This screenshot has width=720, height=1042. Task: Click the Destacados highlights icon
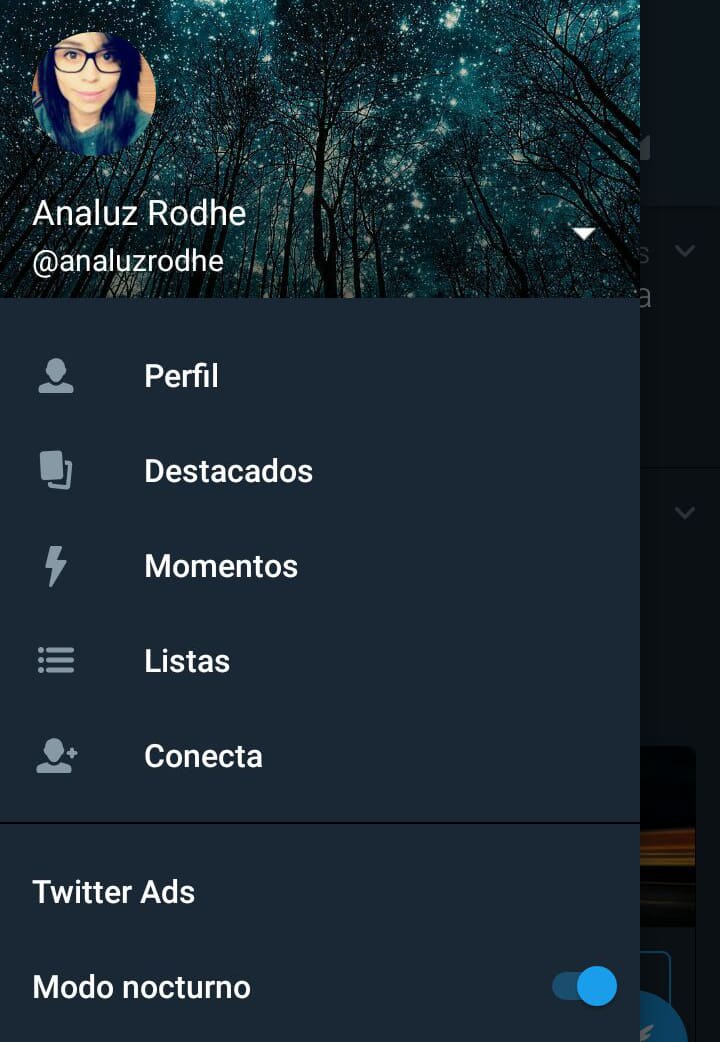[56, 470]
